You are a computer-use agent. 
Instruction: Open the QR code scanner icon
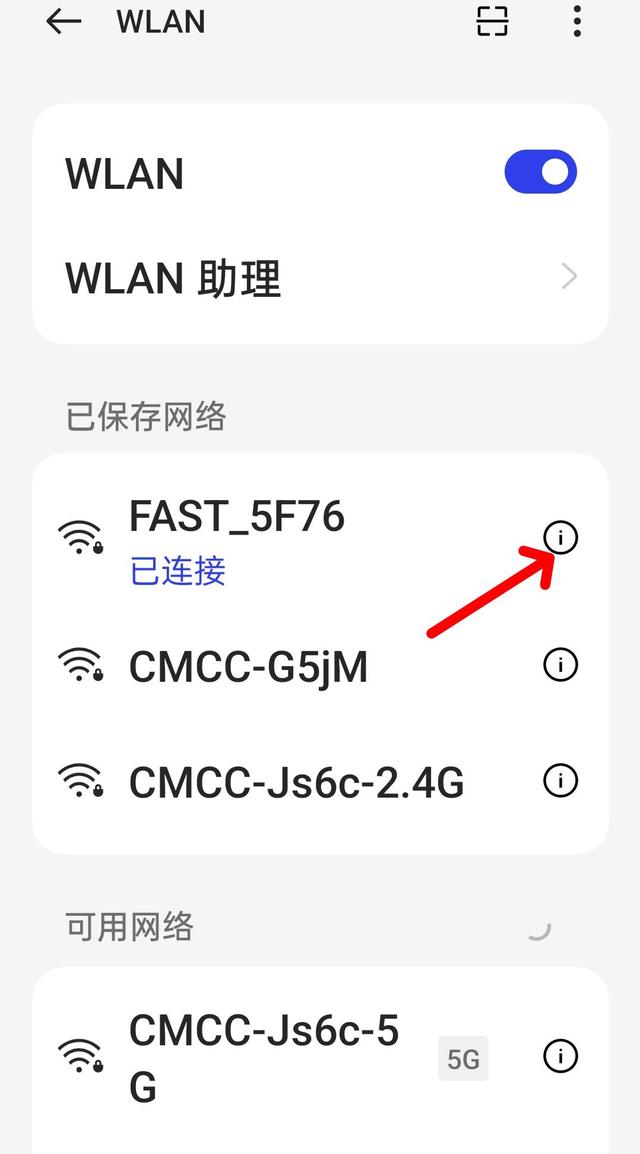(492, 21)
